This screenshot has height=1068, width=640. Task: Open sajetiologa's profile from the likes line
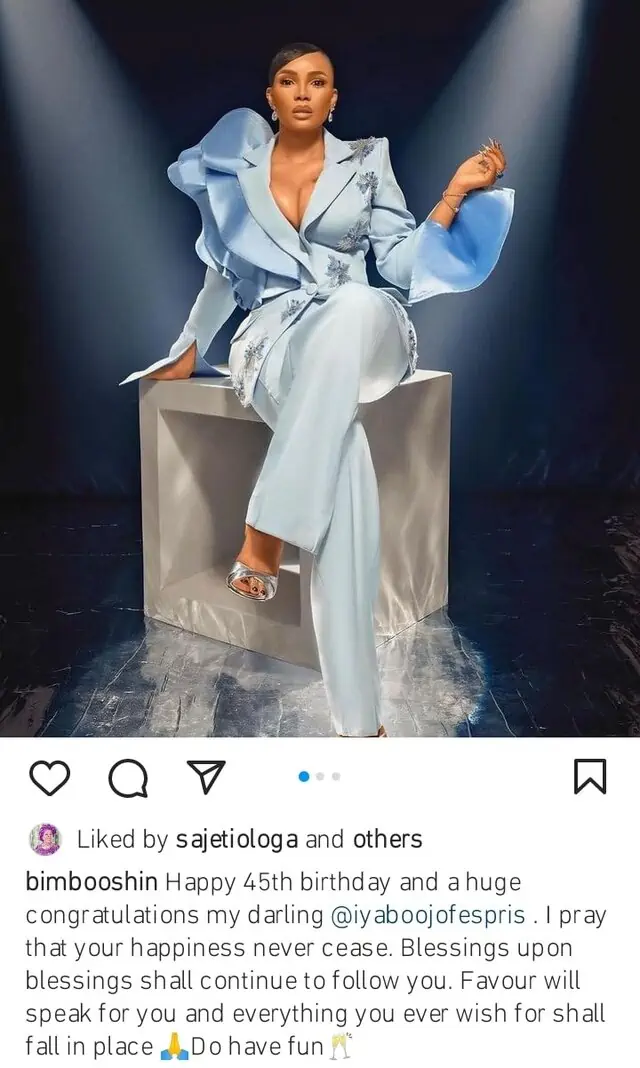point(235,839)
